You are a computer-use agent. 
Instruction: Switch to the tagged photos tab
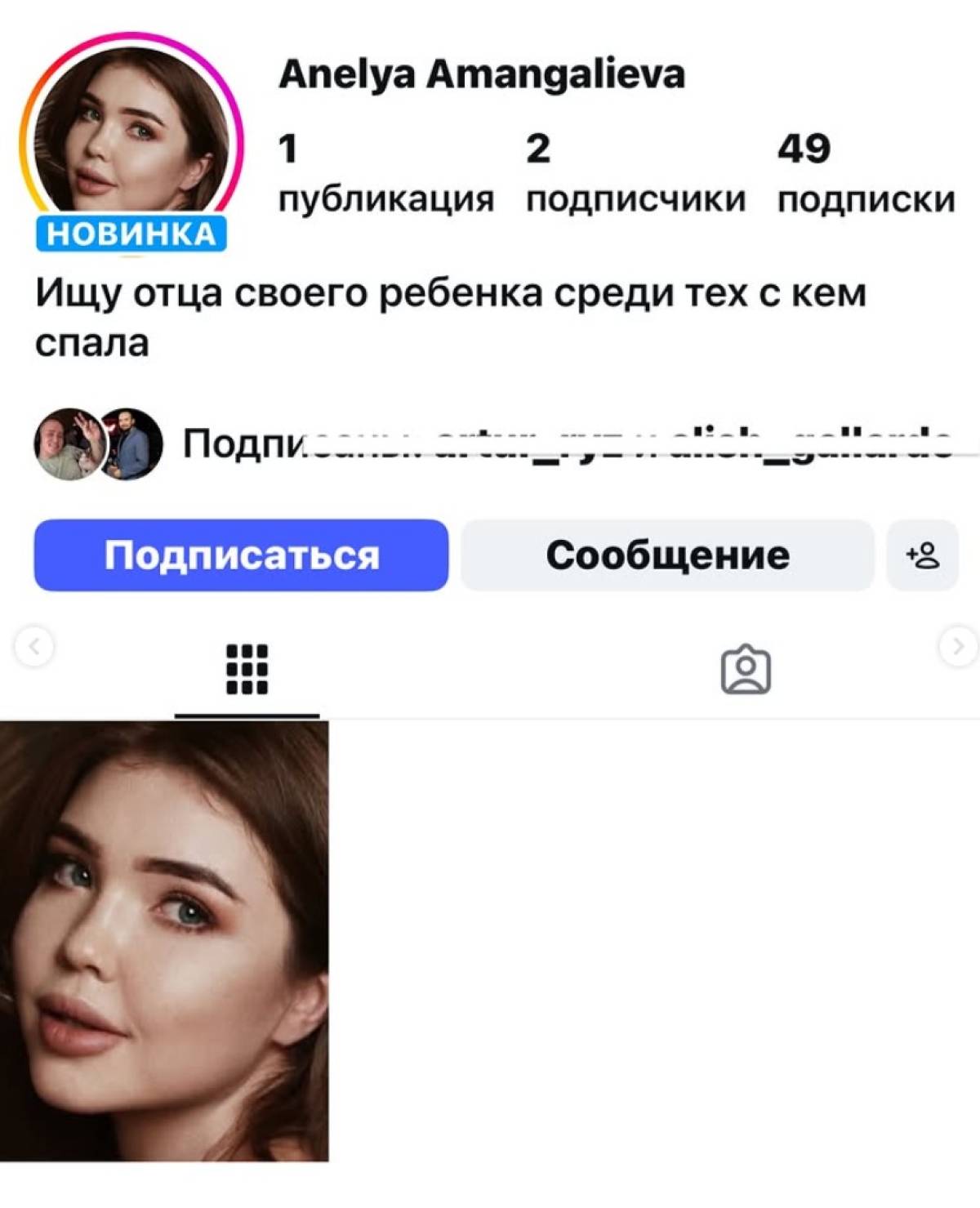click(746, 670)
